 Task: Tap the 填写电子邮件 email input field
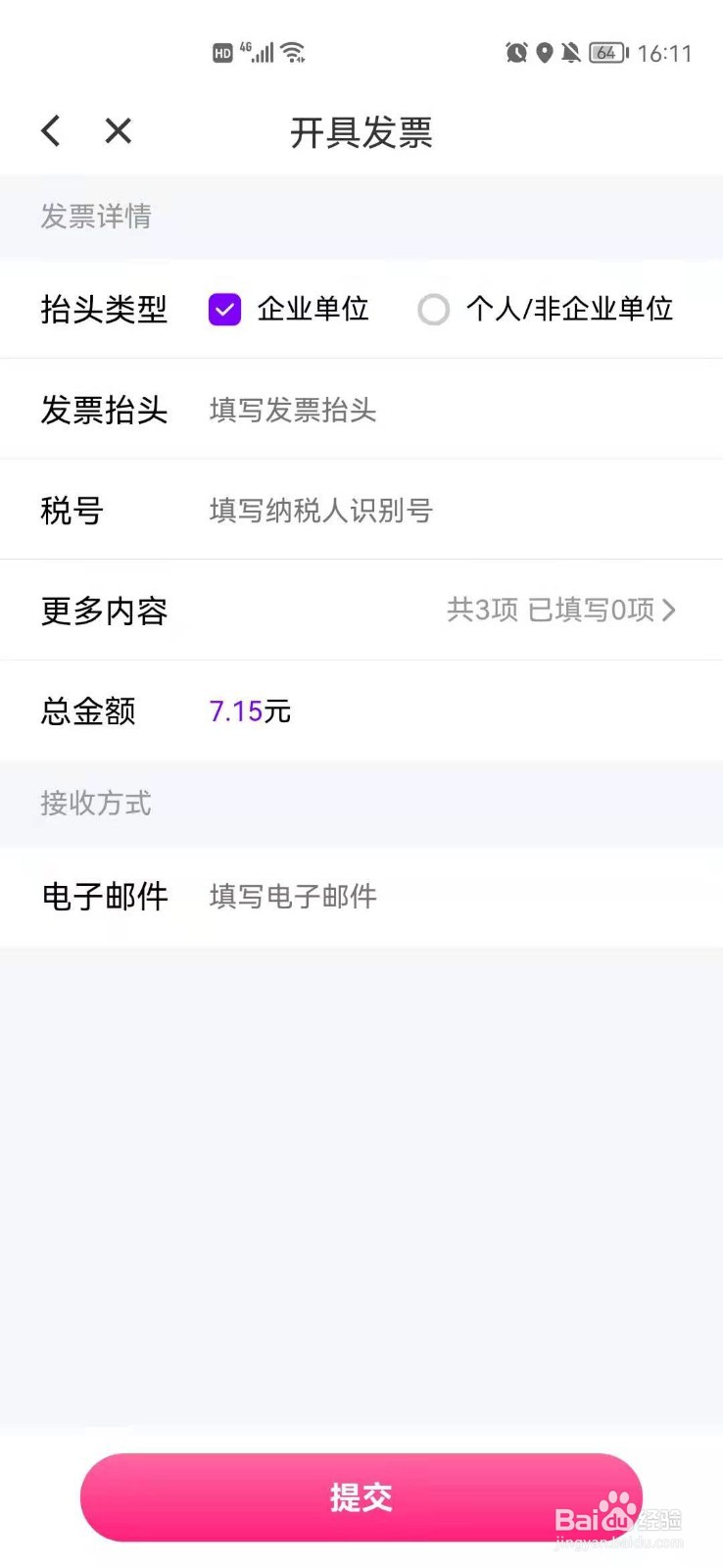[x=293, y=897]
